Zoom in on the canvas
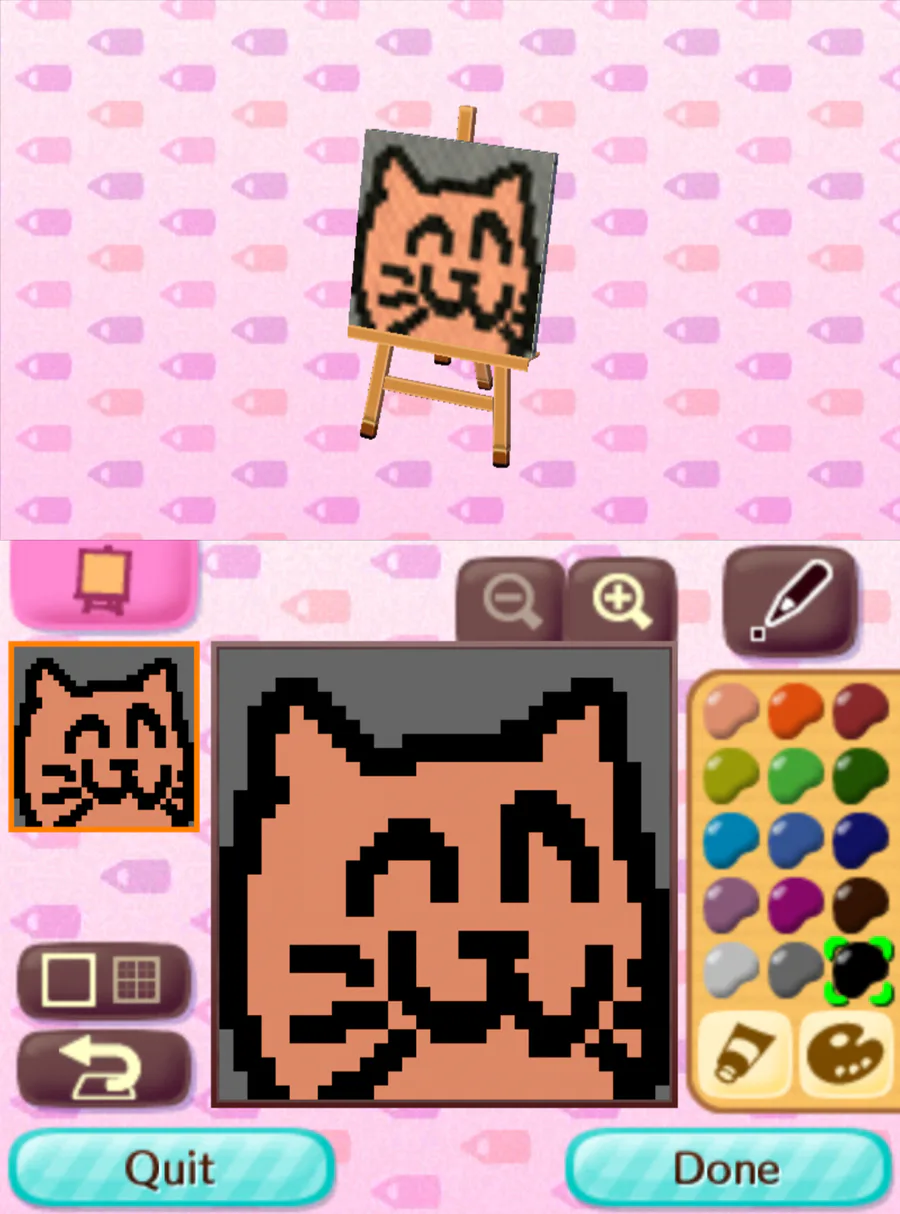 click(x=622, y=601)
